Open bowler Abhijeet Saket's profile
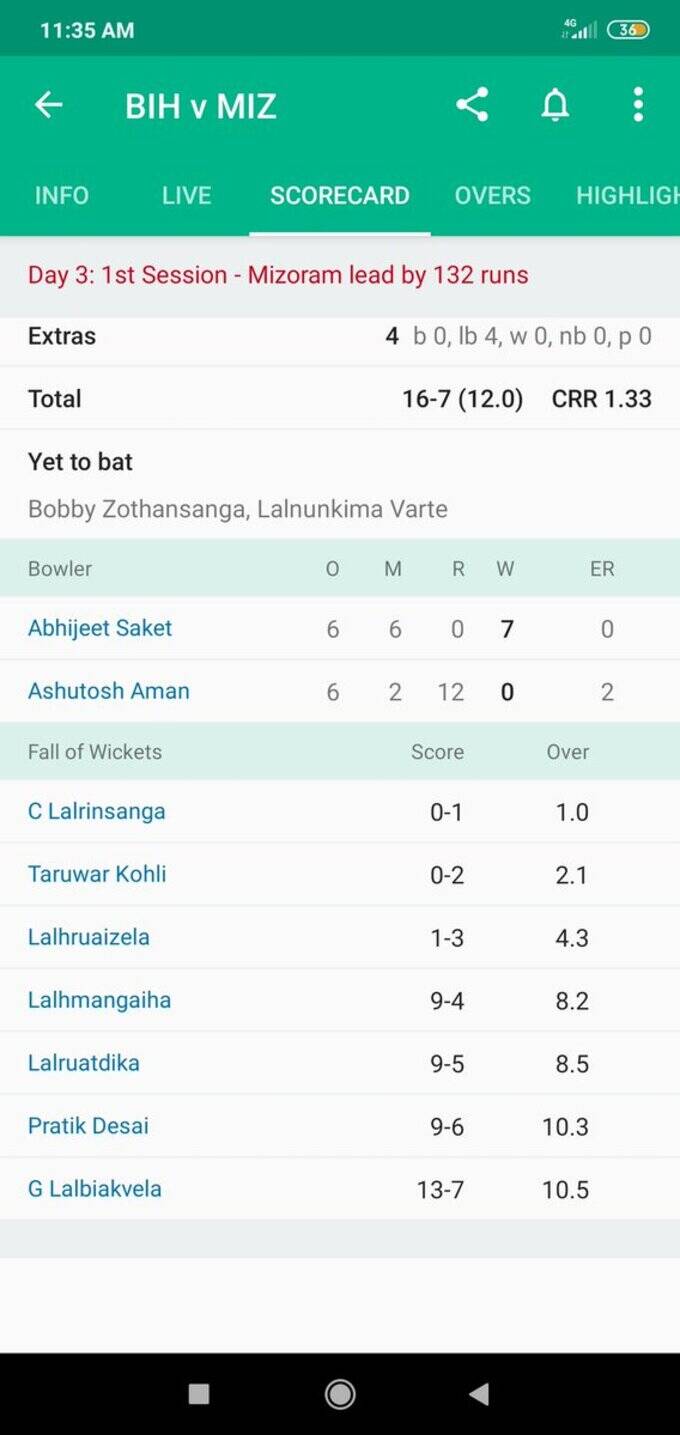 pos(100,628)
